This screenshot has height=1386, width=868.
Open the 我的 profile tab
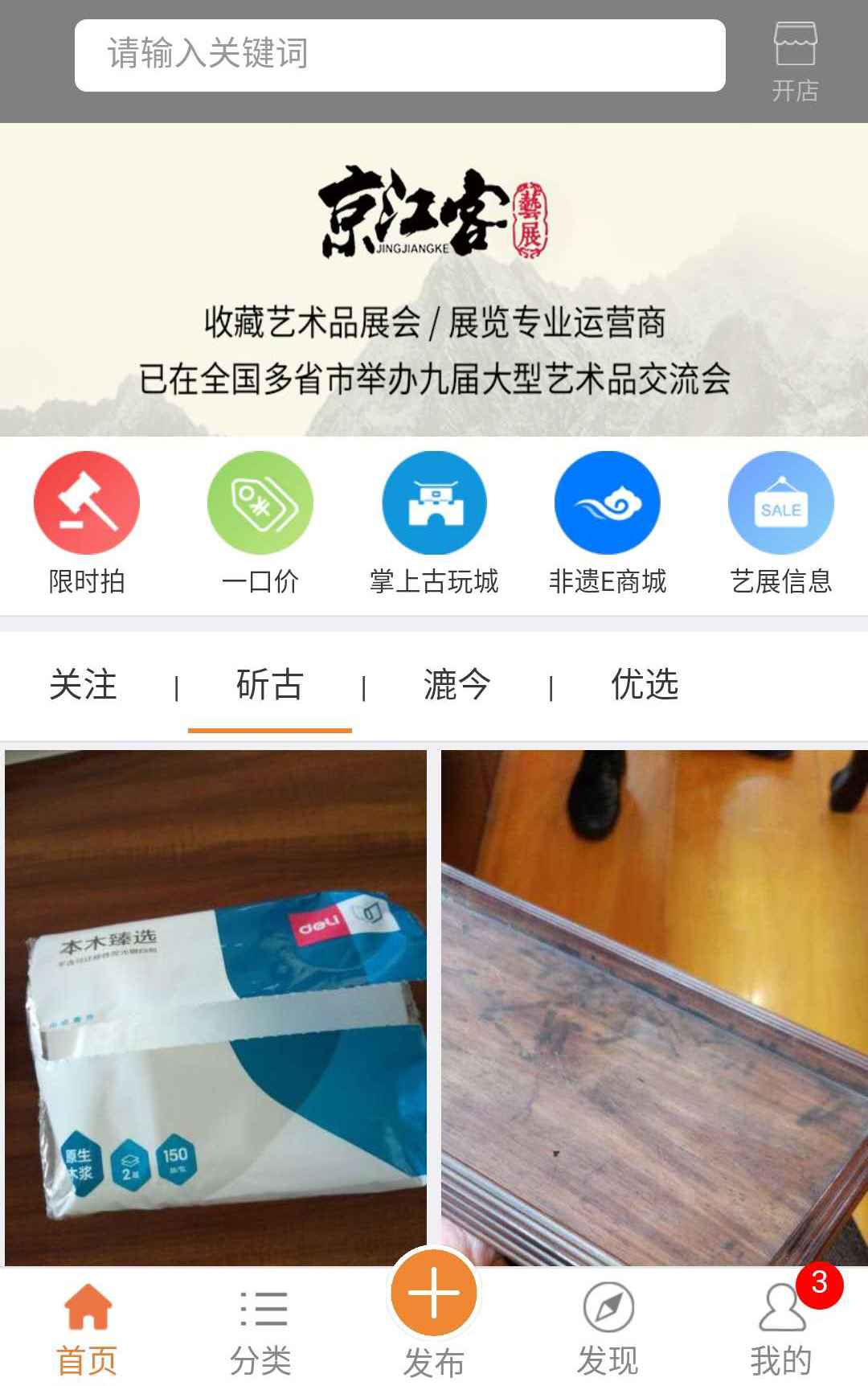tap(781, 1328)
